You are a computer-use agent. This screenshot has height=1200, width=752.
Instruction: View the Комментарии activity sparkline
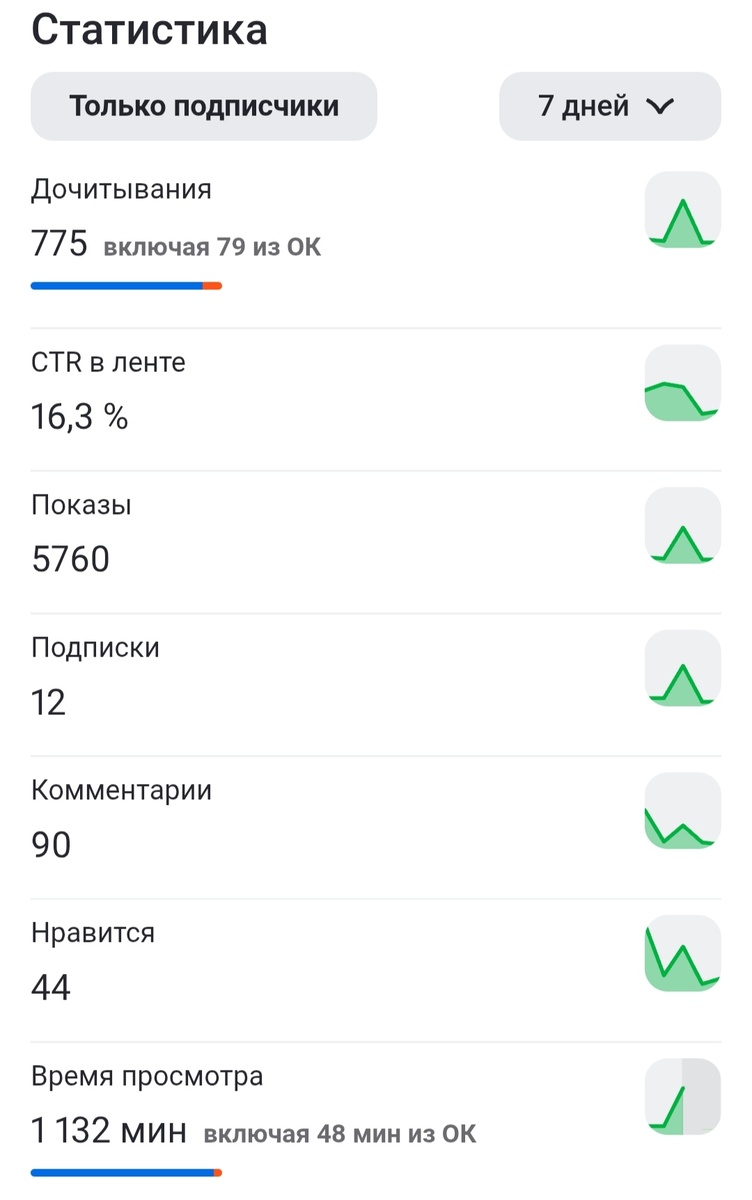tap(683, 811)
